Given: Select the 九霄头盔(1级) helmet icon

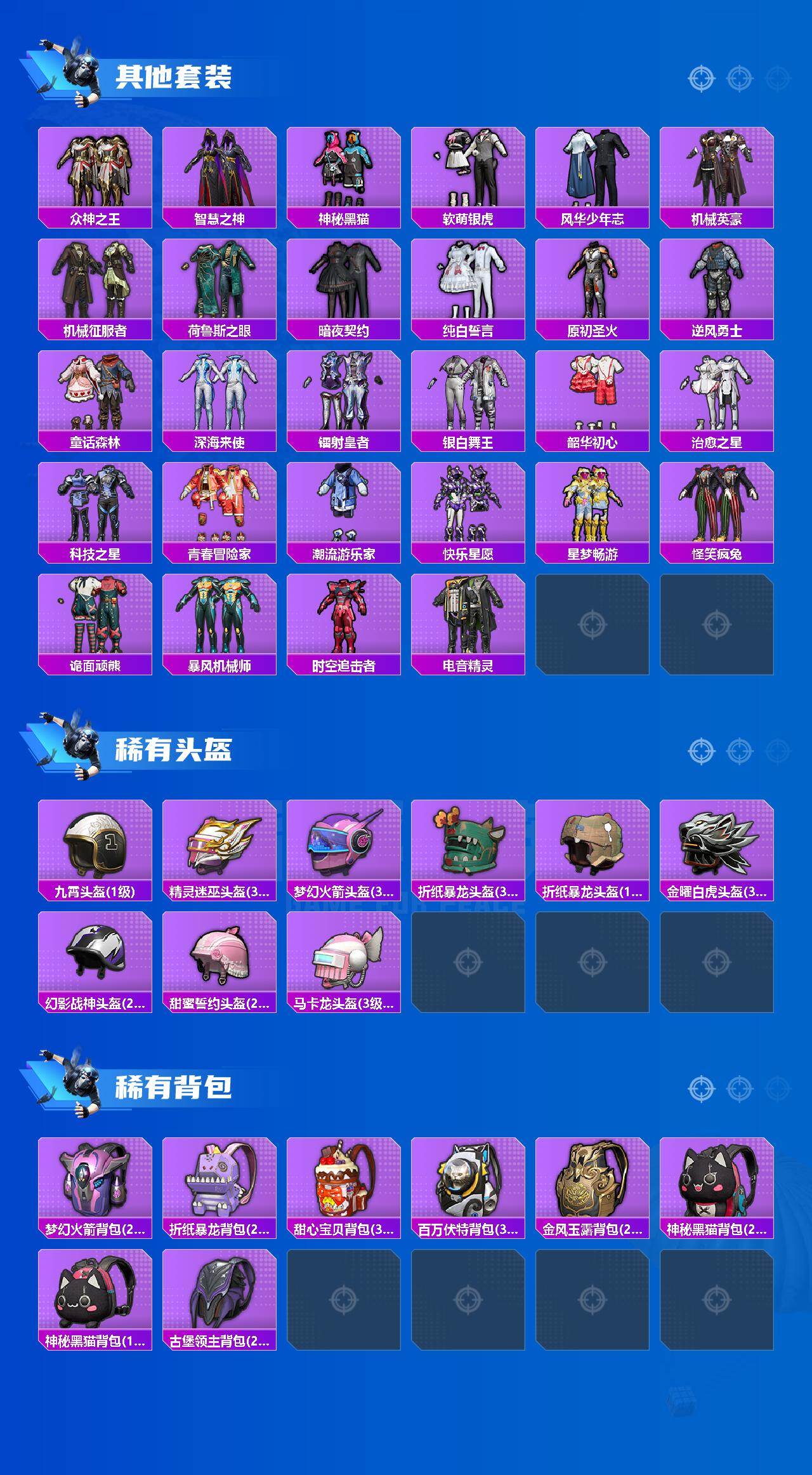Looking at the screenshot, I should (95, 850).
